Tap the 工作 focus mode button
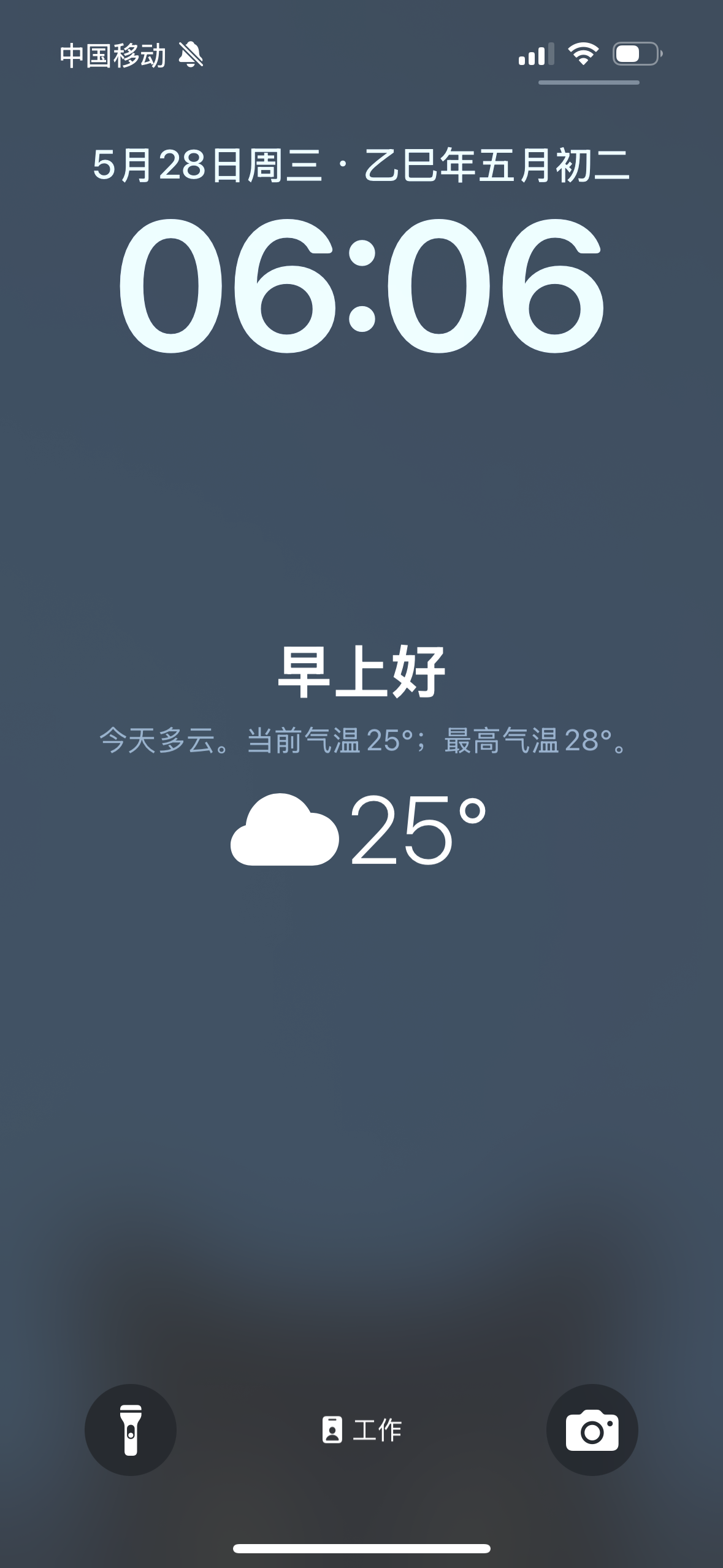This screenshot has width=723, height=1568. point(362,1430)
